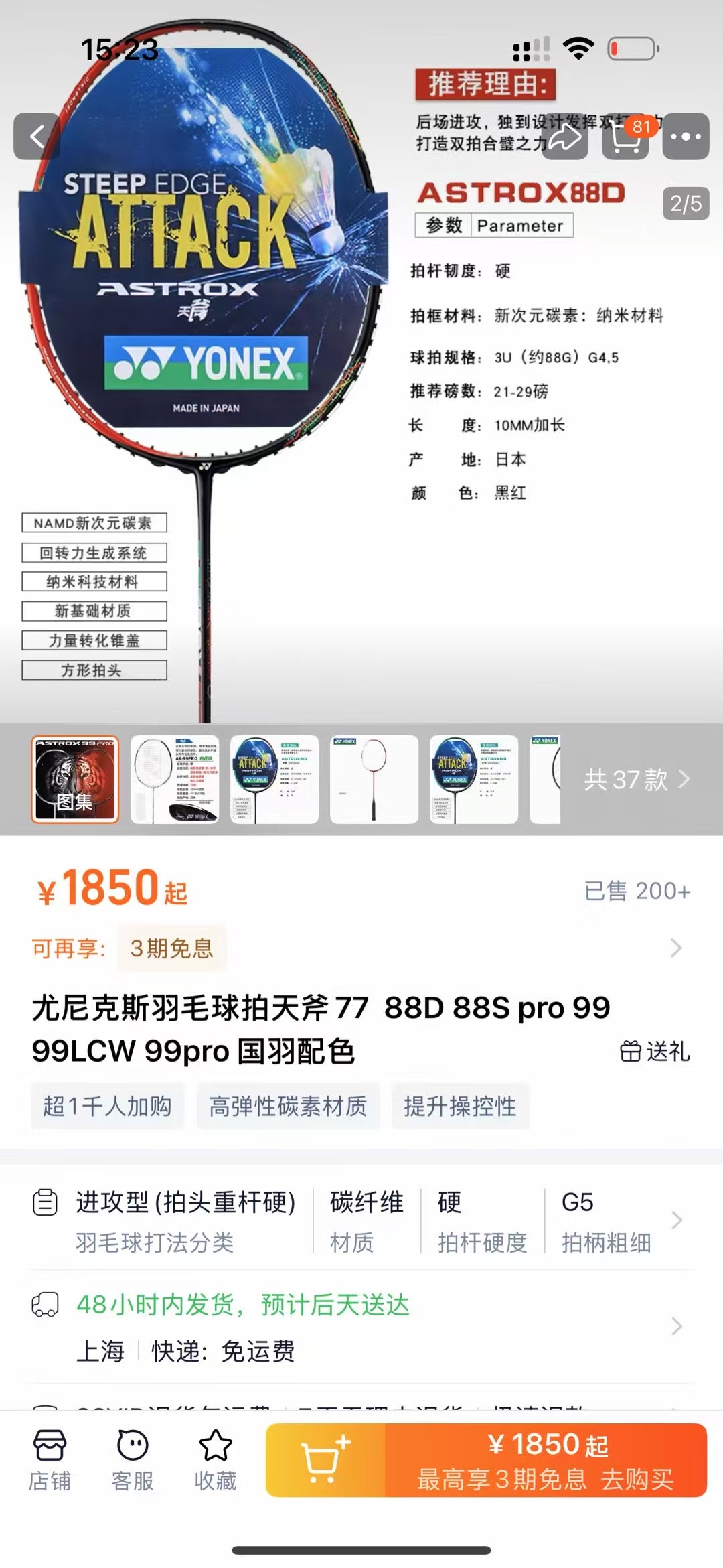Share this badminton racket listing

564,137
